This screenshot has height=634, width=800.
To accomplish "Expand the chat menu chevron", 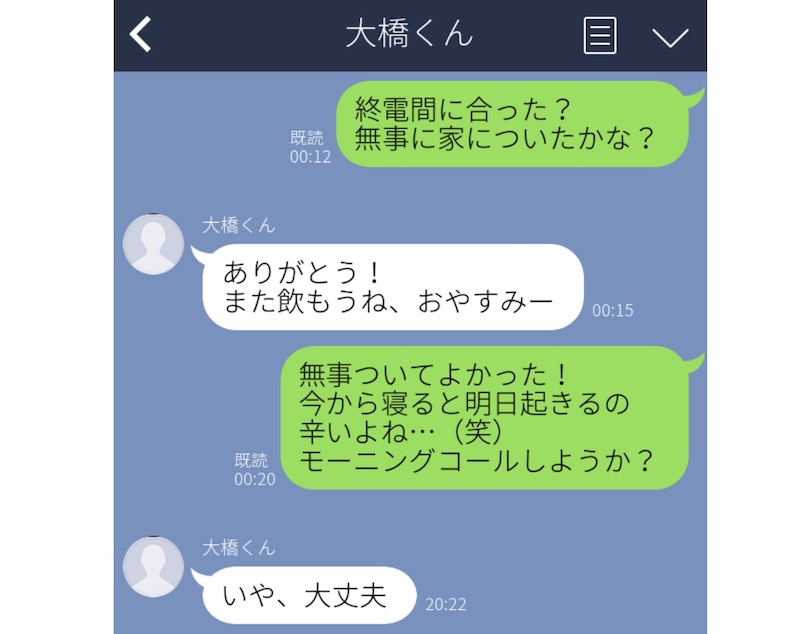I will click(x=670, y=36).
